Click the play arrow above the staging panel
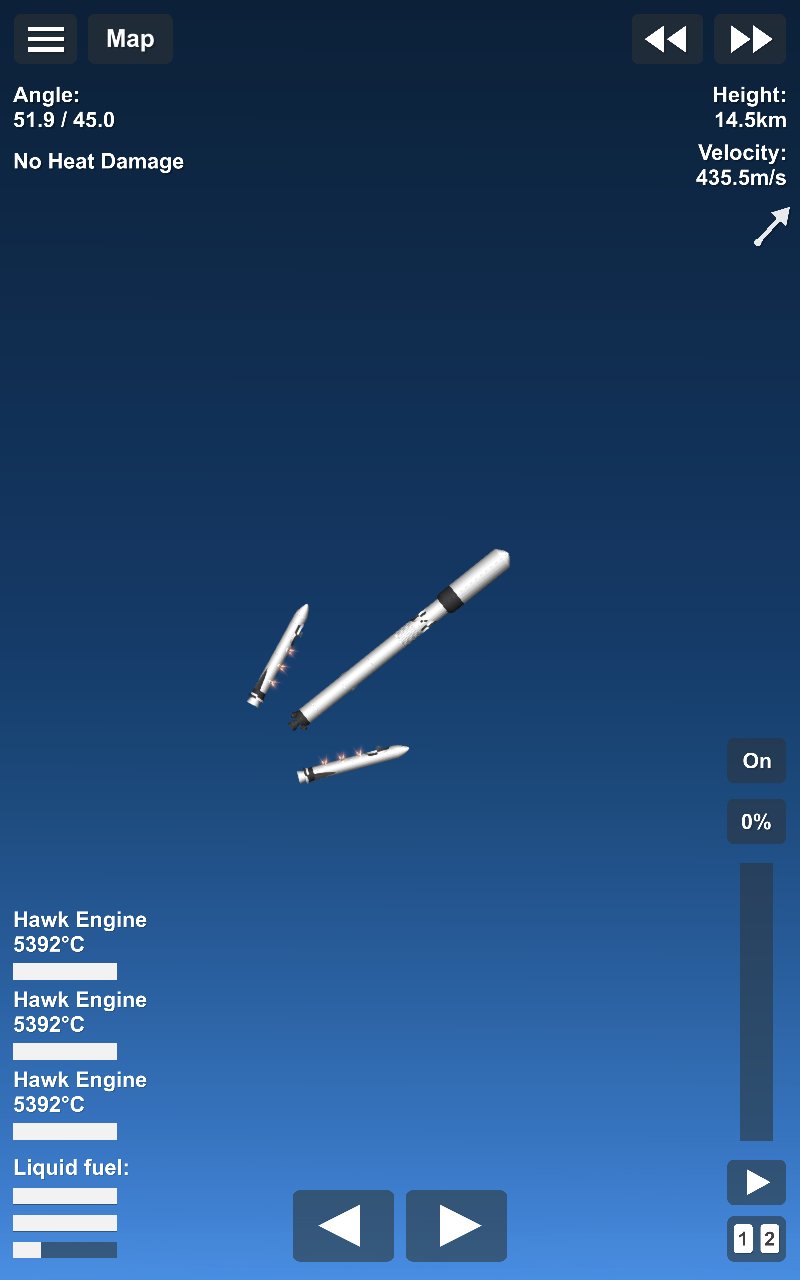800x1280 pixels. (756, 1182)
